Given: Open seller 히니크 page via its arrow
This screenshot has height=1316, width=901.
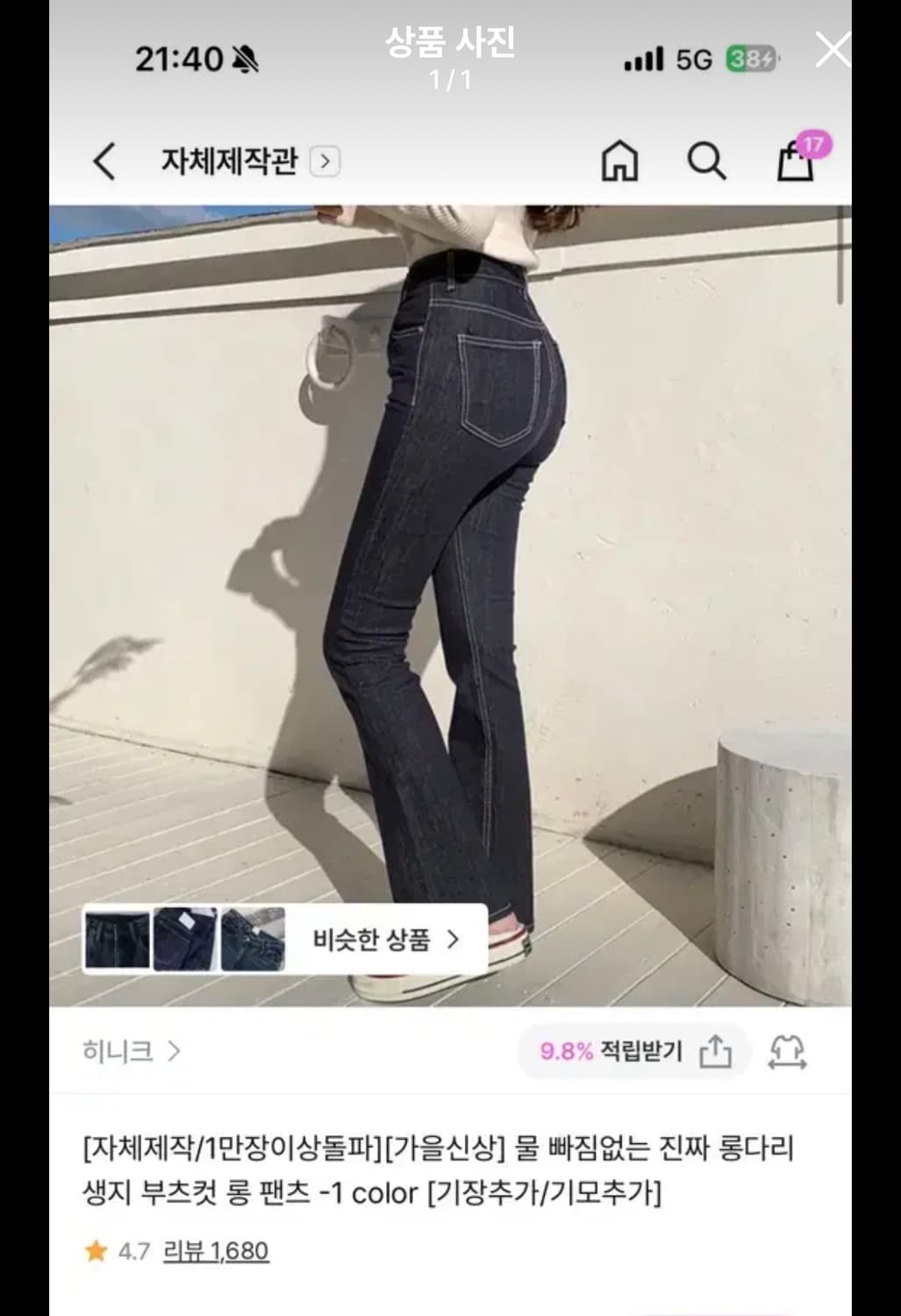Looking at the screenshot, I should [x=174, y=1052].
